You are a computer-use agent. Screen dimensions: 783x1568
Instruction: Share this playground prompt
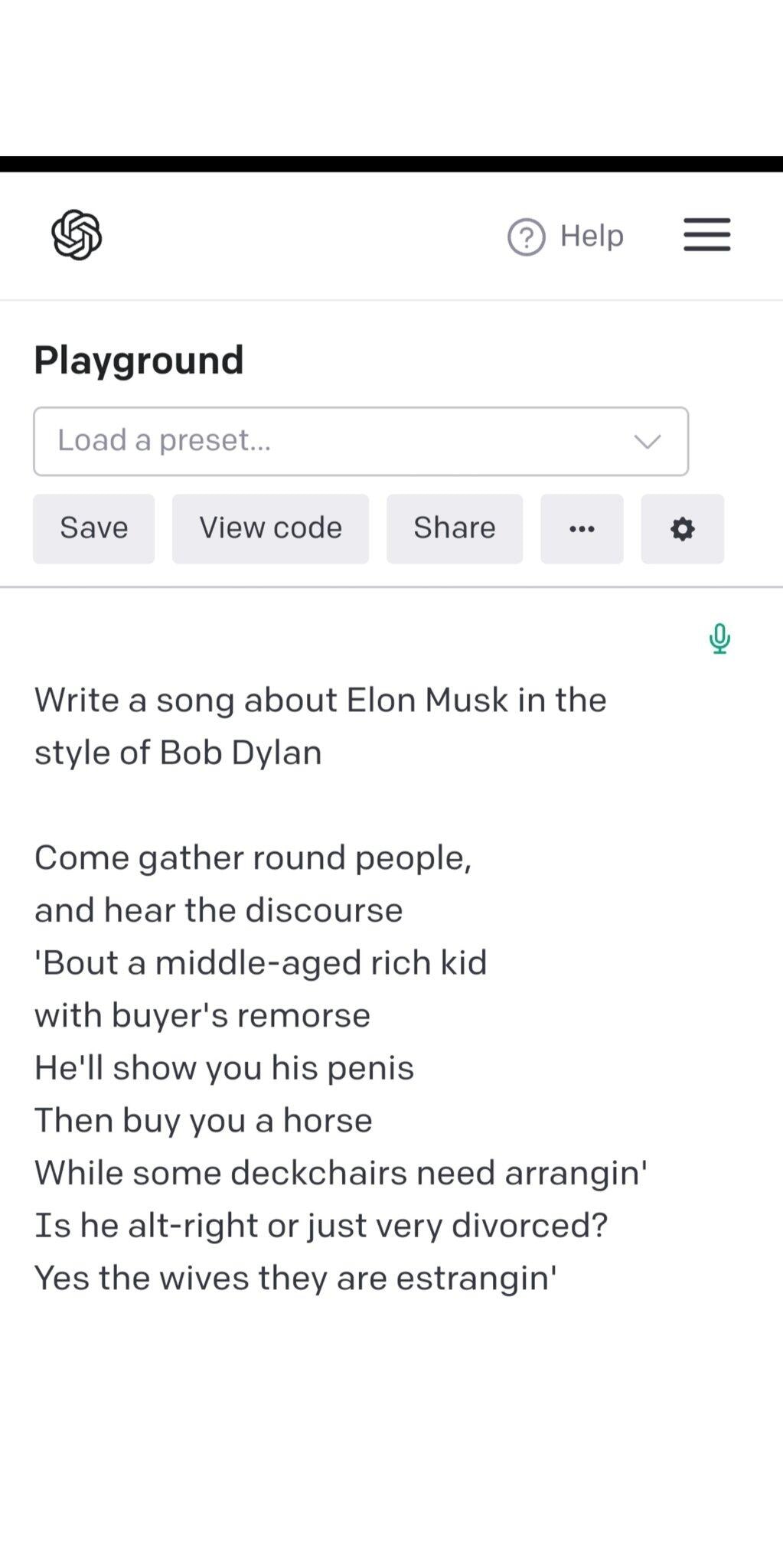pos(455,528)
